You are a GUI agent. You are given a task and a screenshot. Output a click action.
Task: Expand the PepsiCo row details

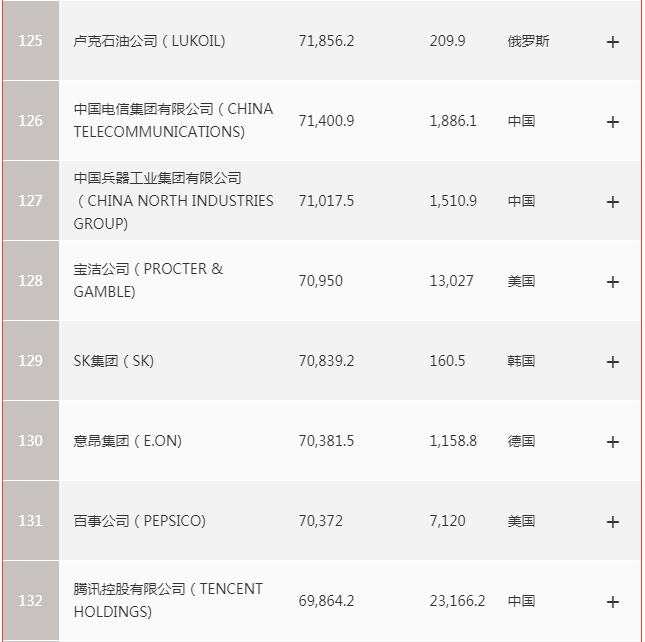[613, 522]
